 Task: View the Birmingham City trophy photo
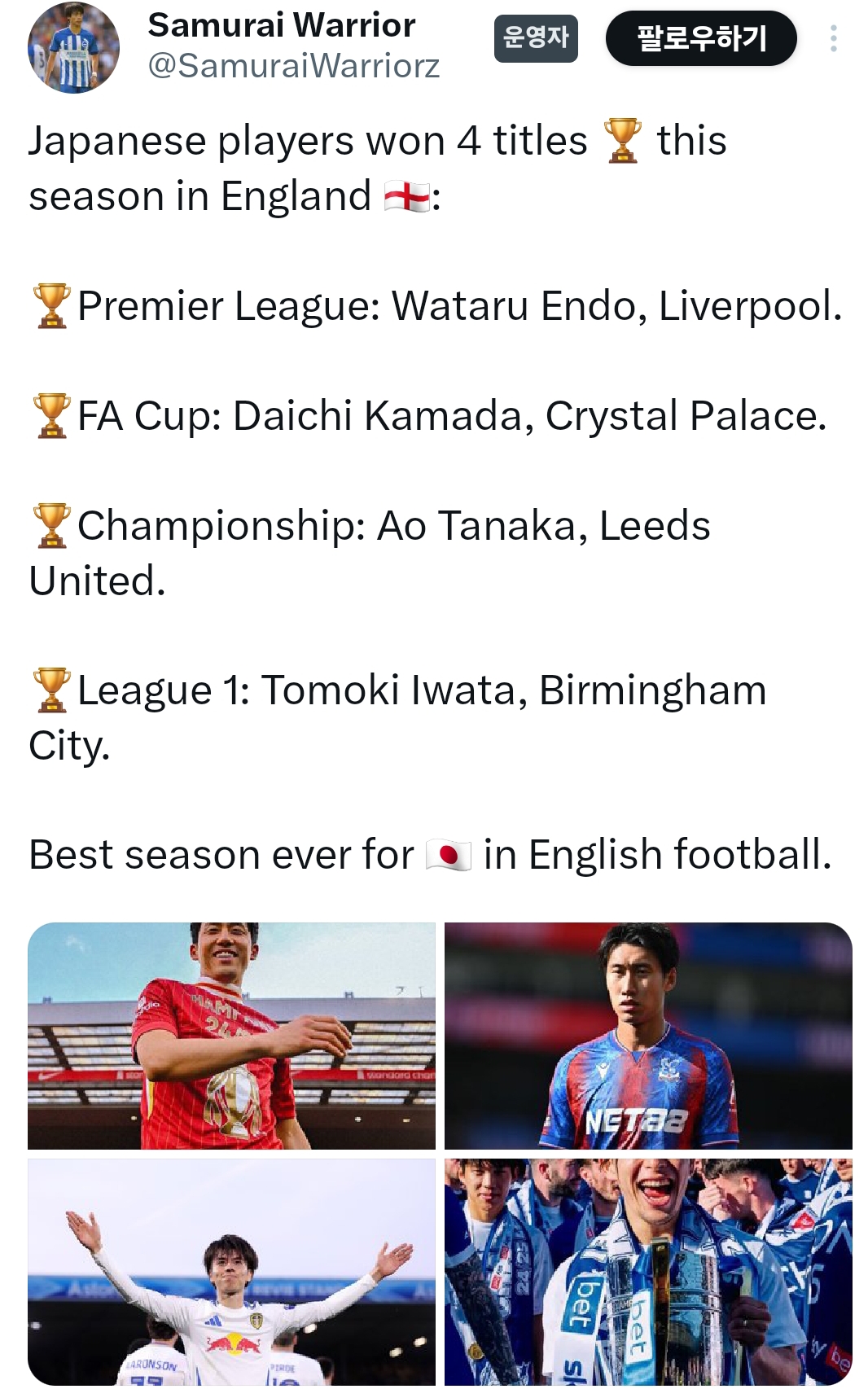click(648, 1271)
